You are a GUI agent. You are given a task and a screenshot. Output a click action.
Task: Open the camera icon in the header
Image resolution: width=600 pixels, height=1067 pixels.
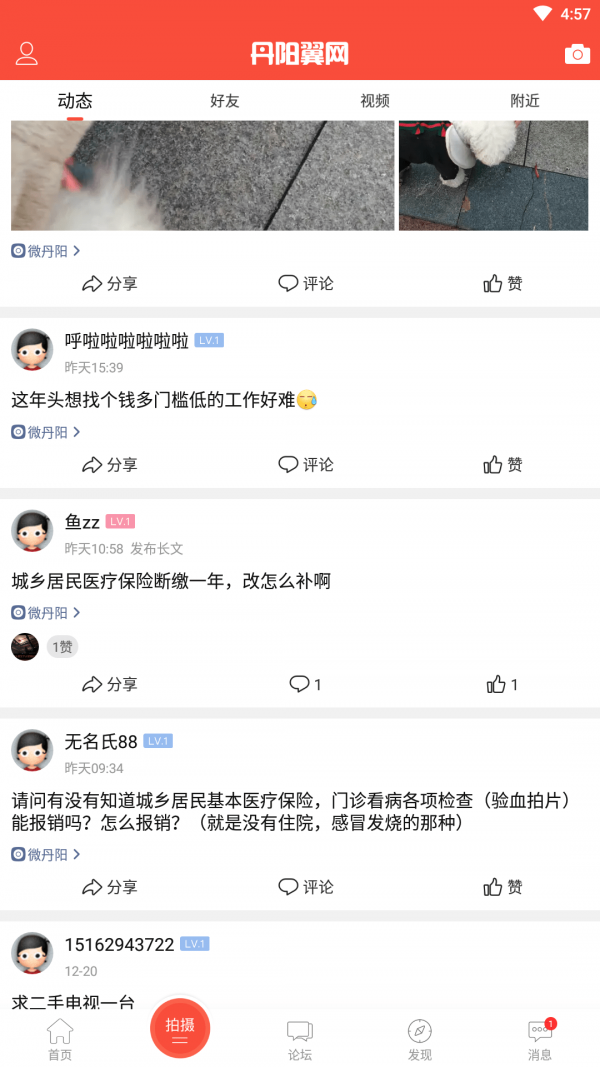tap(577, 54)
